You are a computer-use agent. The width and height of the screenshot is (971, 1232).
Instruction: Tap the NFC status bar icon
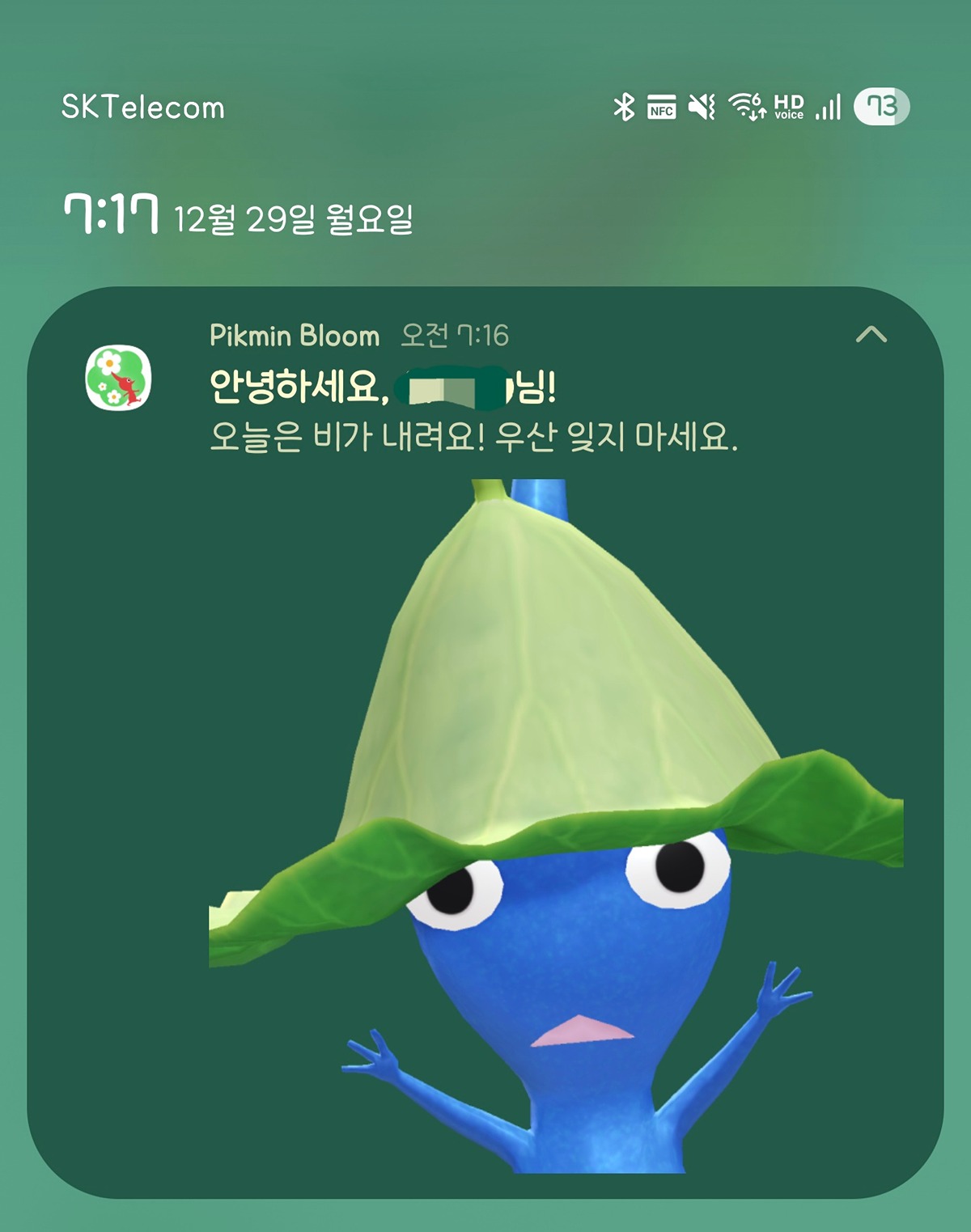[x=659, y=105]
